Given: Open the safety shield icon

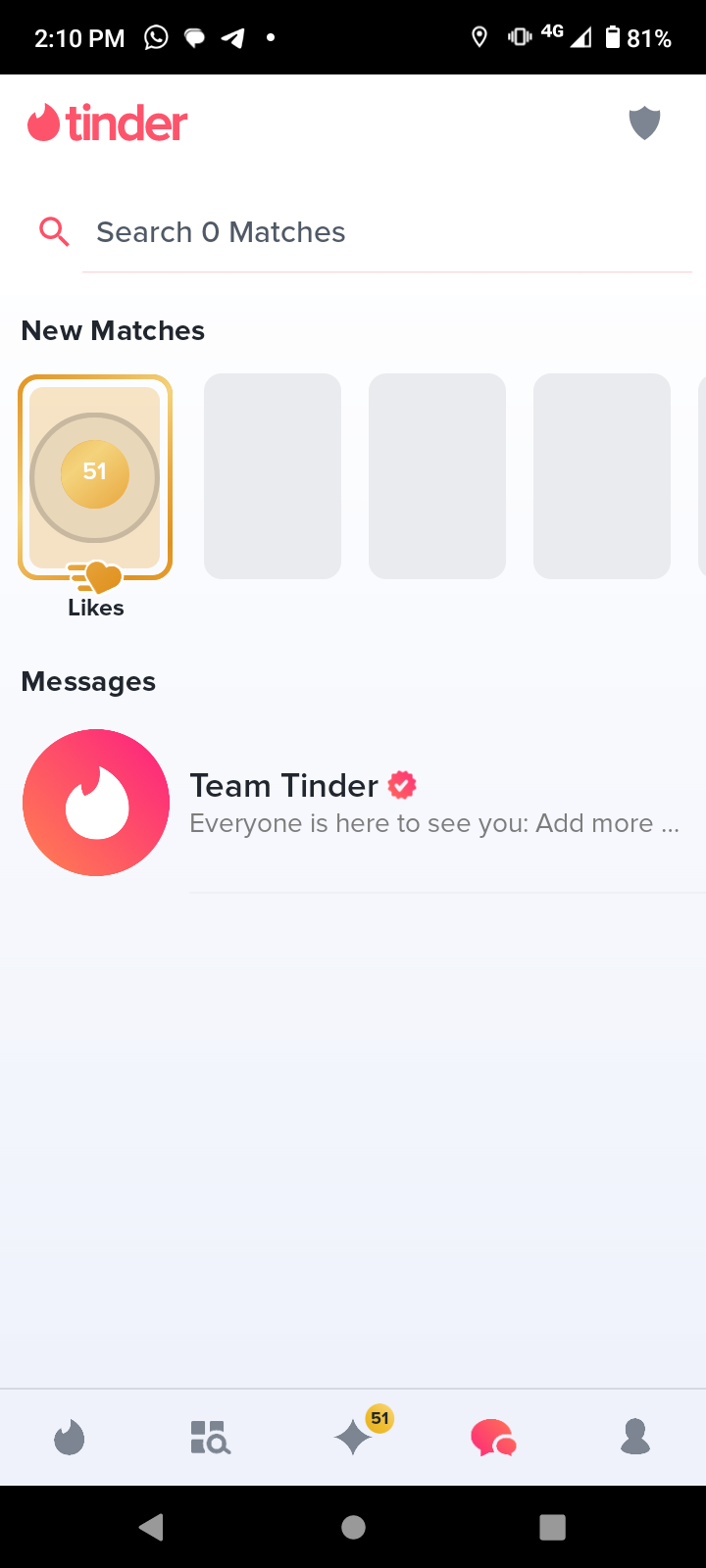Looking at the screenshot, I should click(644, 123).
